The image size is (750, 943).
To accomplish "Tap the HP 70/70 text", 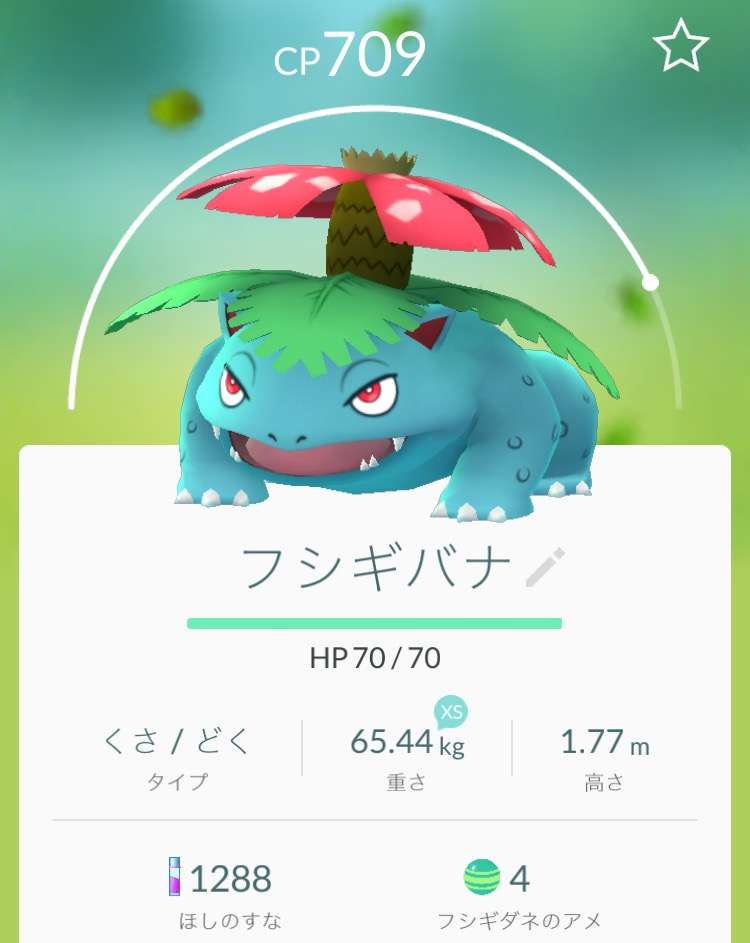I will tap(375, 659).
